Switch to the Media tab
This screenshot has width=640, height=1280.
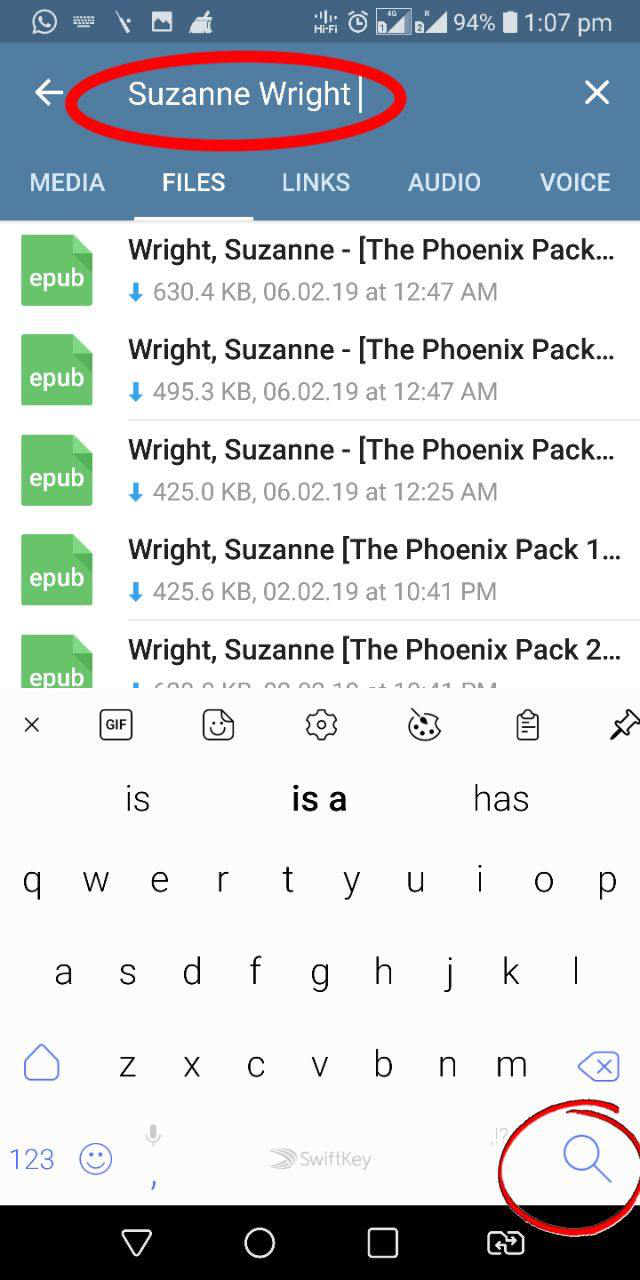[x=67, y=182]
